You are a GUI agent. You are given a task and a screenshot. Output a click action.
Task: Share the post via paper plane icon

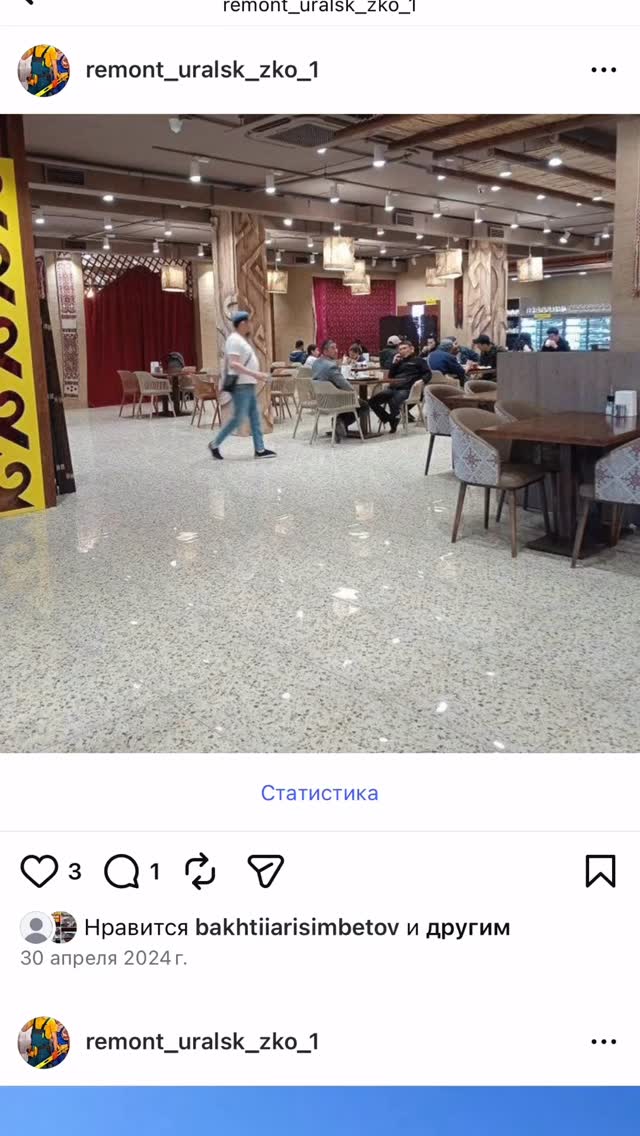click(x=265, y=871)
